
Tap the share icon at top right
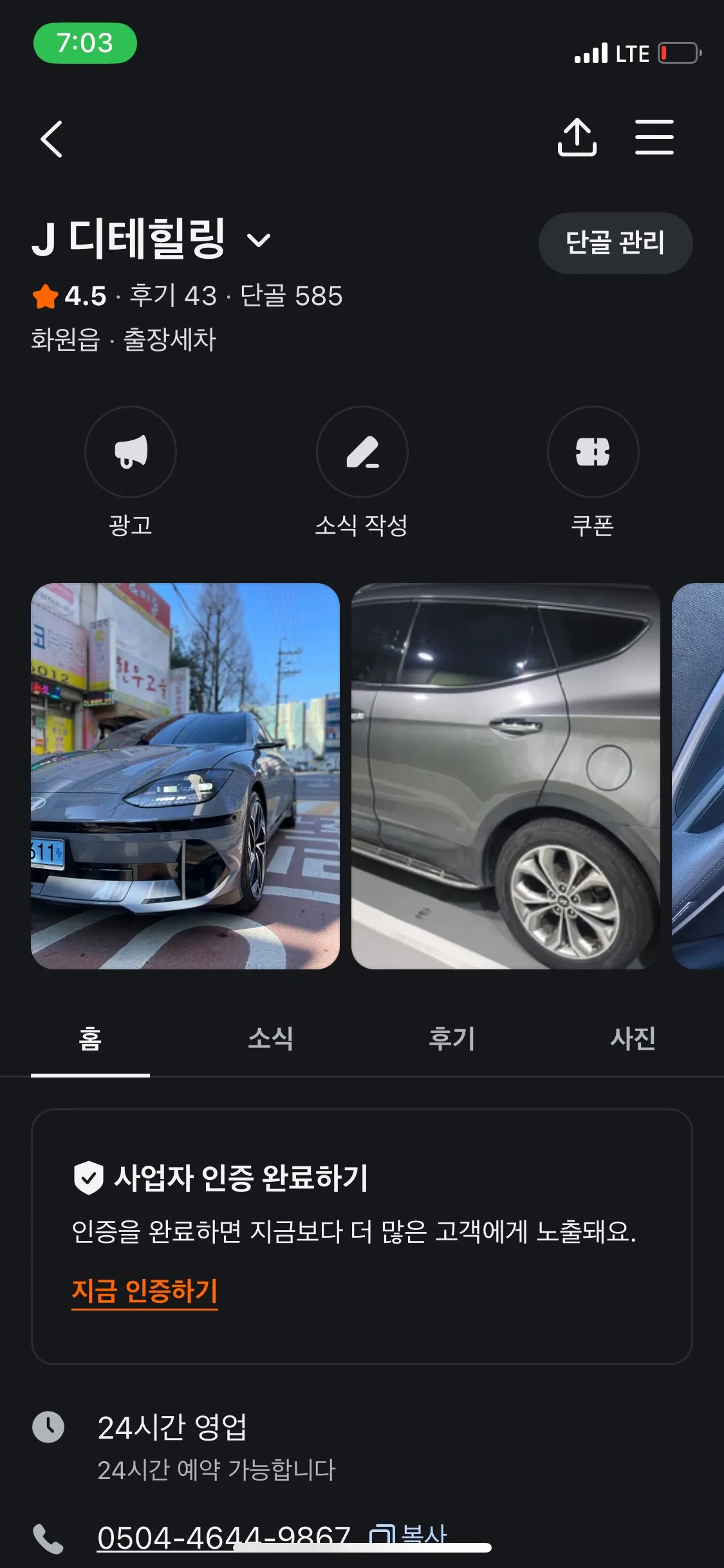pos(578,137)
